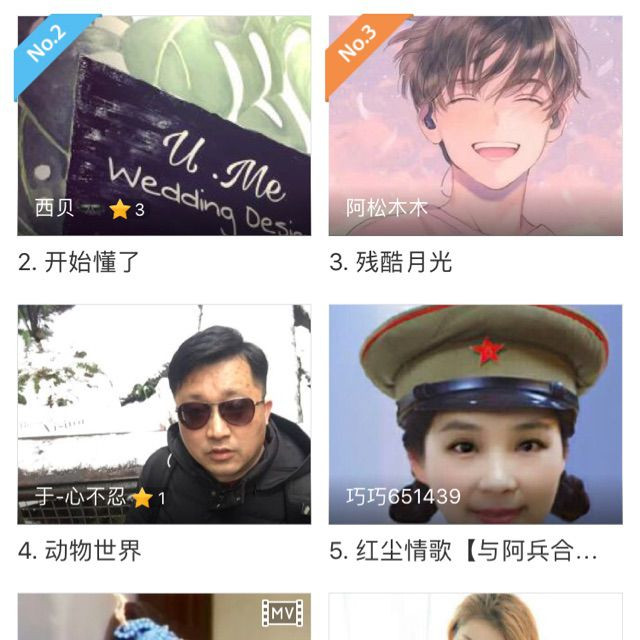Open song 5 红尘情歌 by 巧巧651439

475,414
